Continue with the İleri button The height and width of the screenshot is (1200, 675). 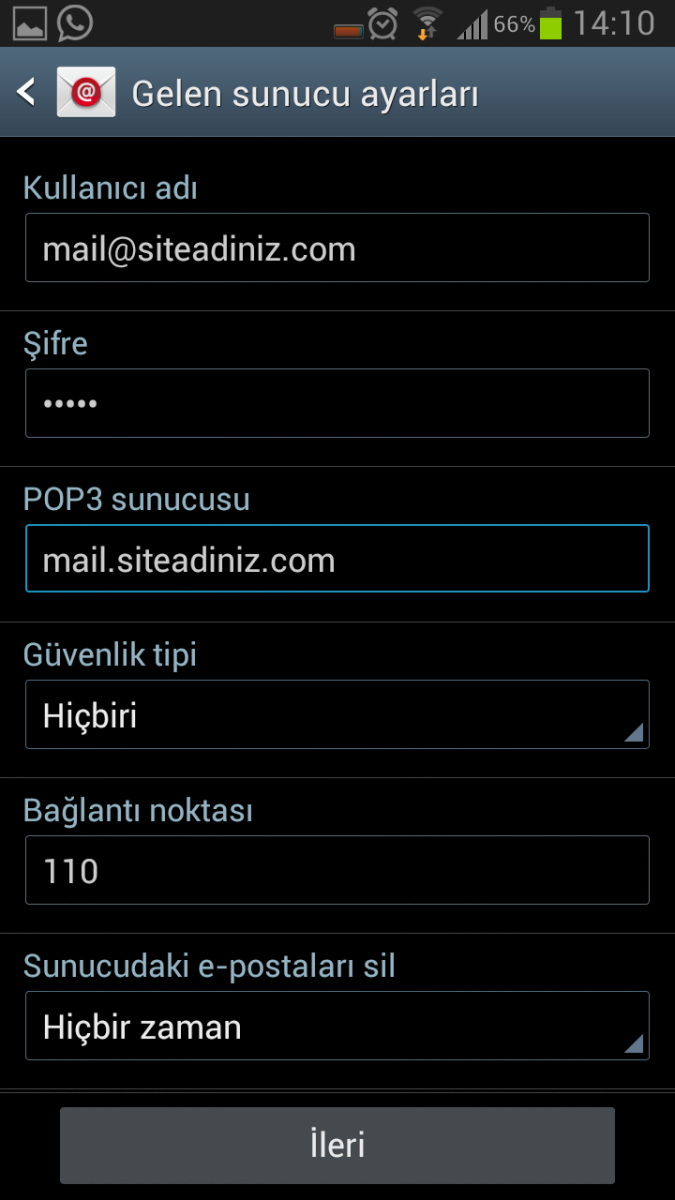tap(337, 1145)
